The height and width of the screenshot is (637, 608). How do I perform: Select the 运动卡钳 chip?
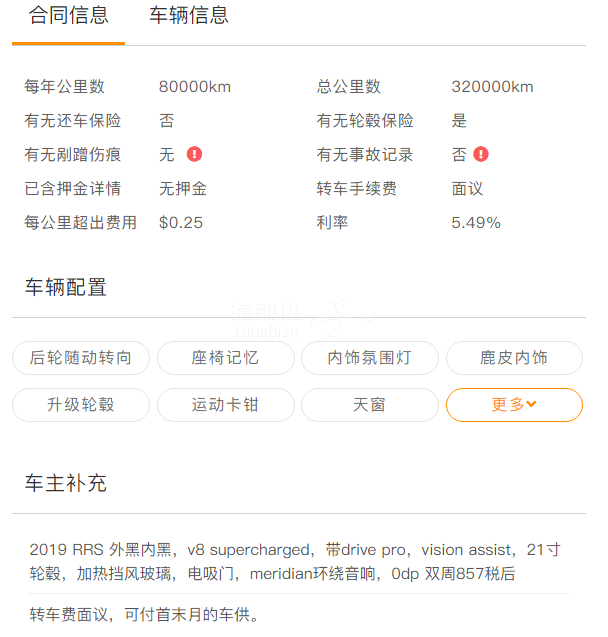pos(225,405)
